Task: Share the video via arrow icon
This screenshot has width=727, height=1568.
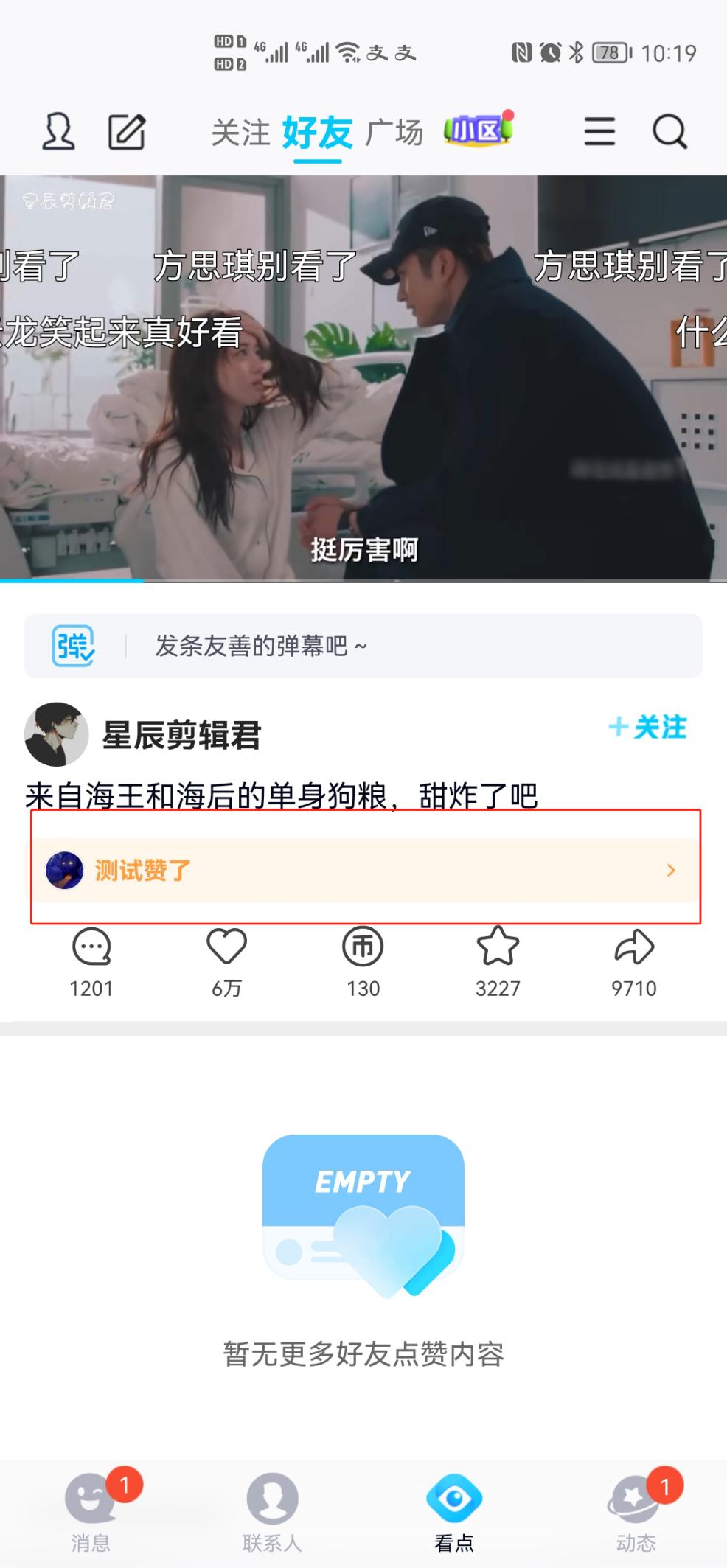Action: point(634,962)
